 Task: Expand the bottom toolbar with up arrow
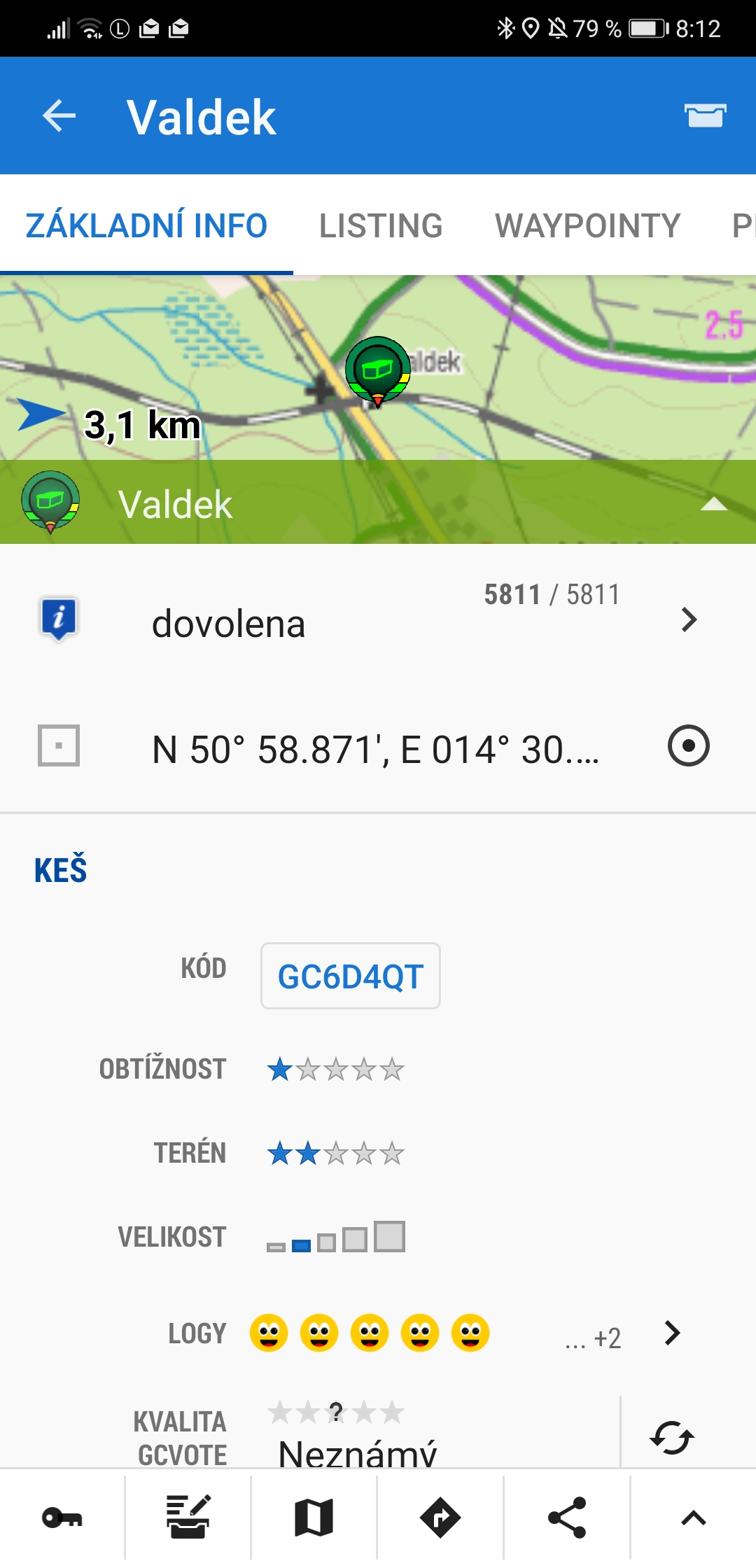pyautogui.click(x=693, y=1518)
